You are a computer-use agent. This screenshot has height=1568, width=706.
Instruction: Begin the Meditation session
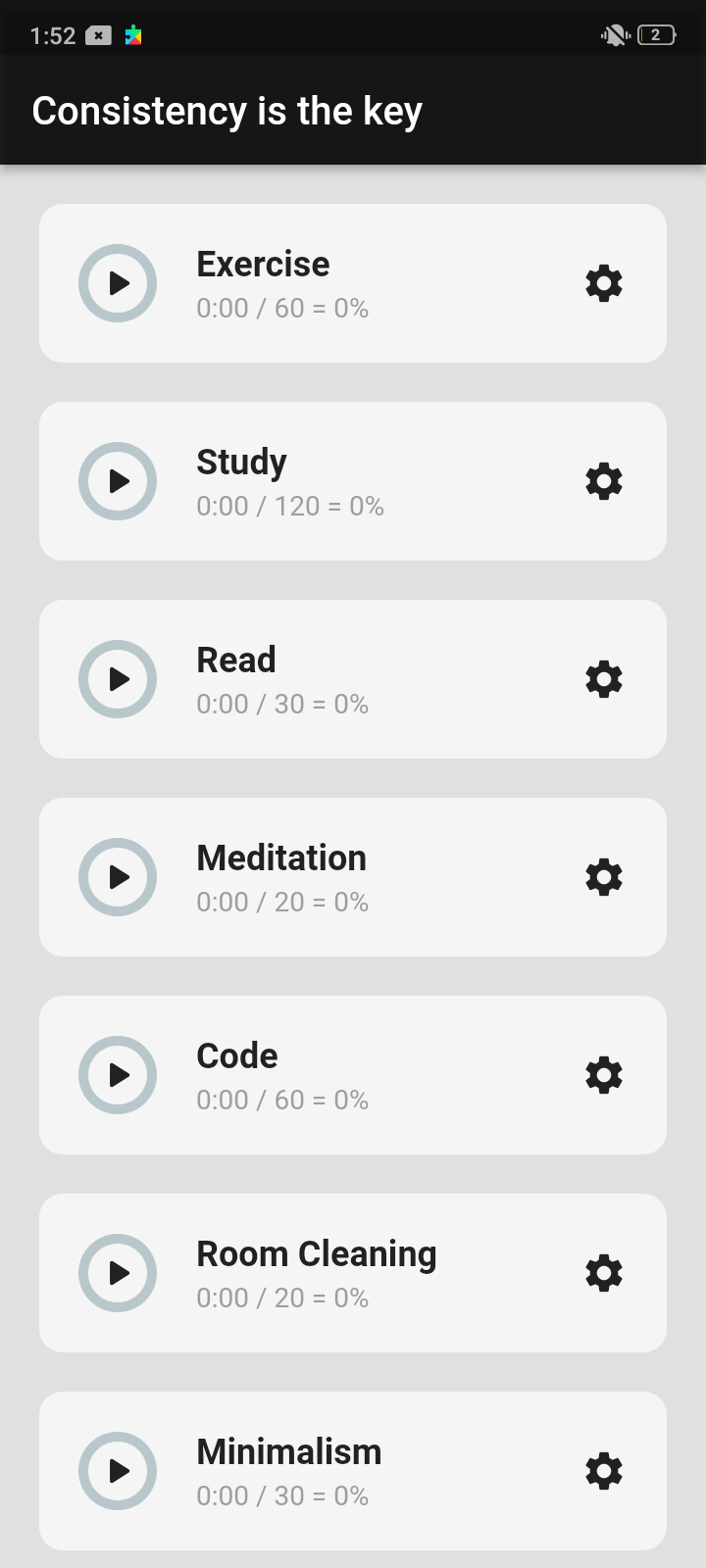click(118, 877)
